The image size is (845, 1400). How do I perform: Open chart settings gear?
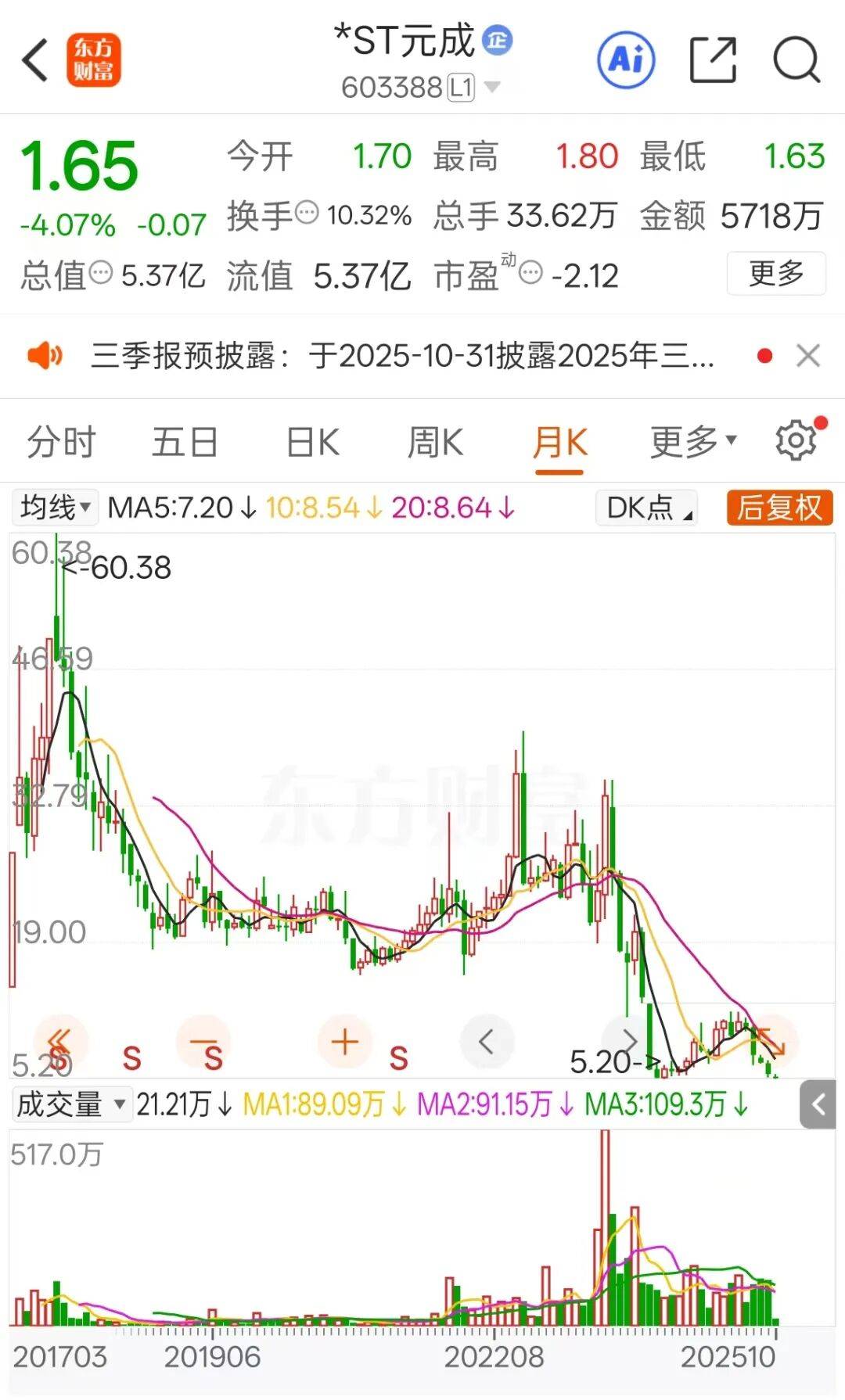pyautogui.click(x=796, y=441)
